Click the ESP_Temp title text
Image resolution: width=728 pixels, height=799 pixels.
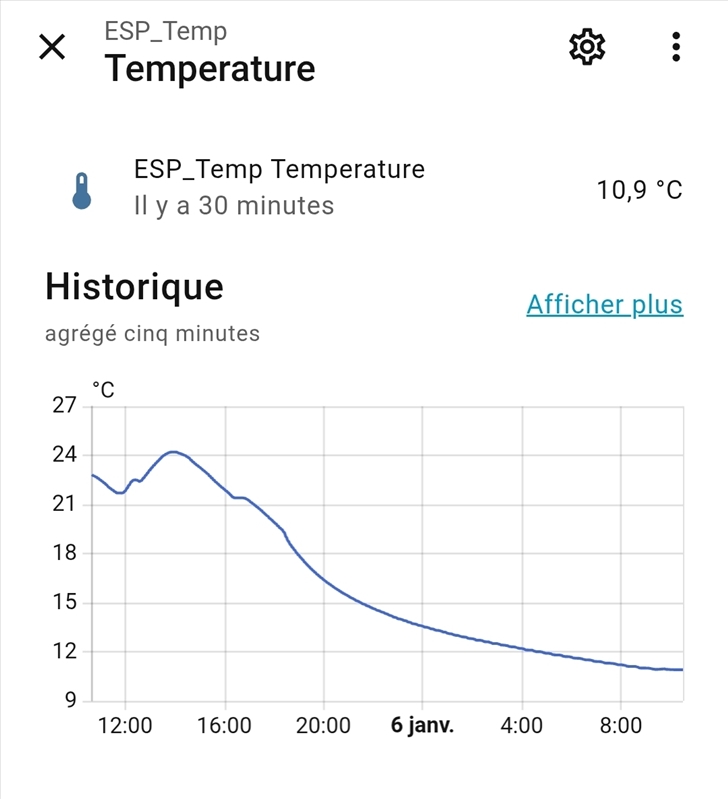pos(163,31)
